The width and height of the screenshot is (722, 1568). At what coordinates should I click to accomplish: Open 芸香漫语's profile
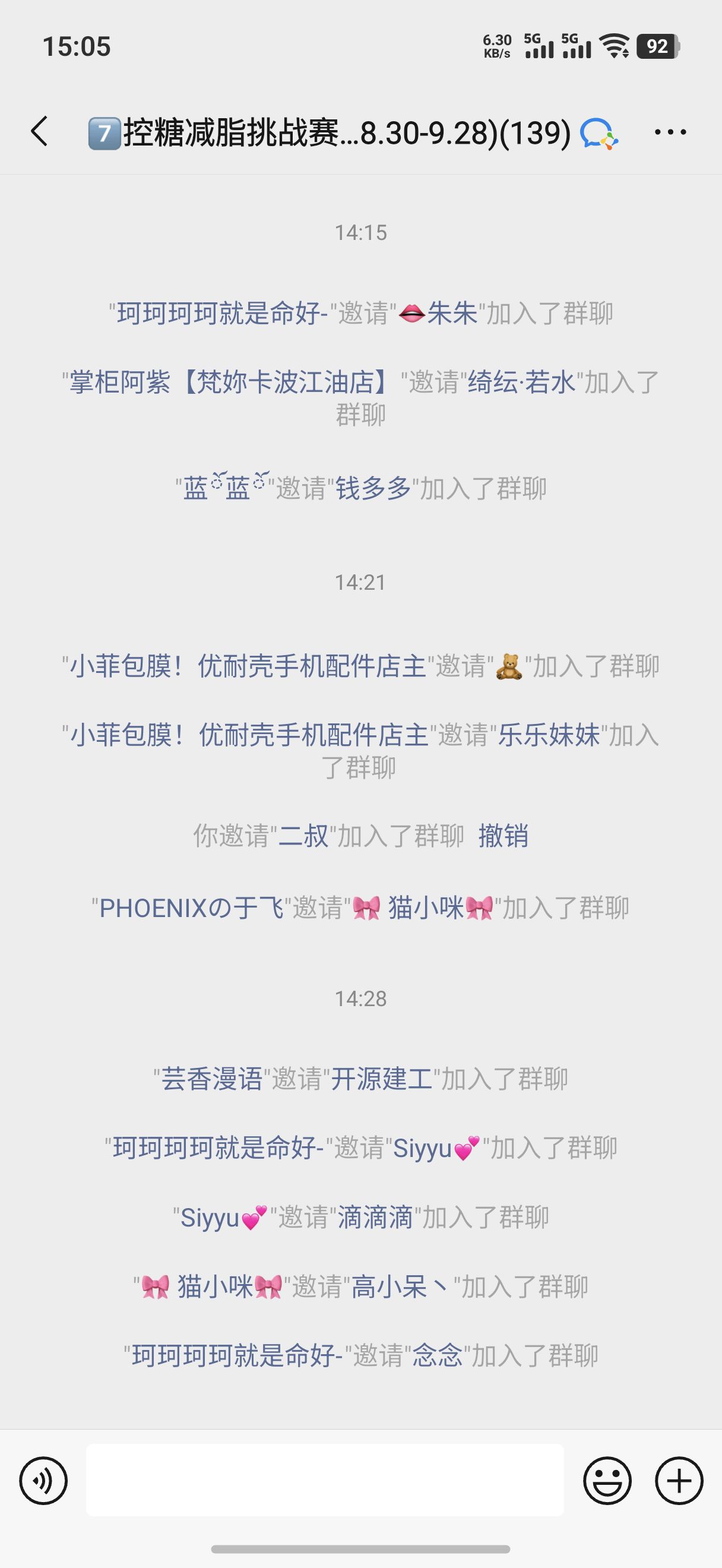pyautogui.click(x=212, y=1079)
